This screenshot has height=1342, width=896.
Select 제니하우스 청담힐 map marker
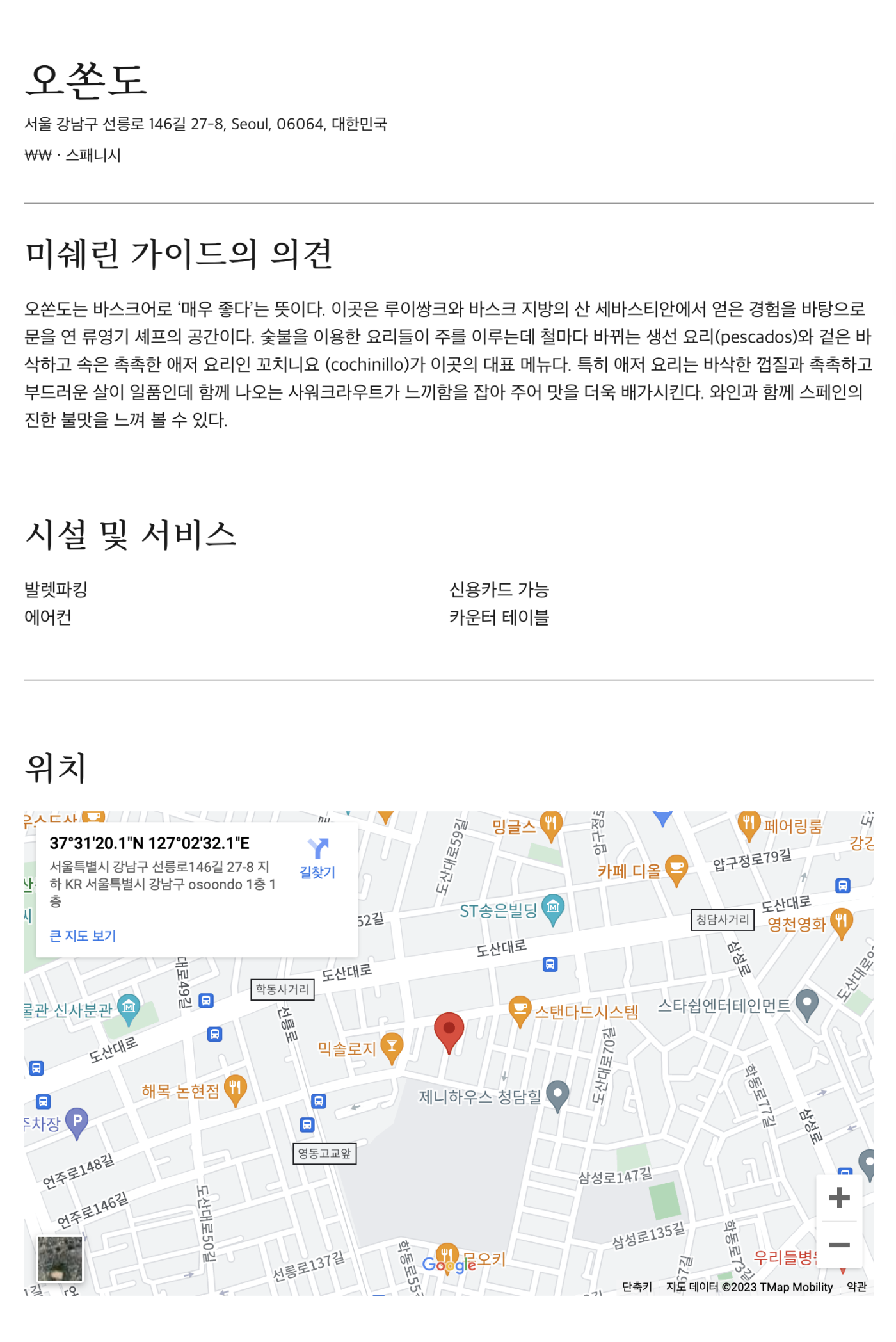tap(557, 1095)
